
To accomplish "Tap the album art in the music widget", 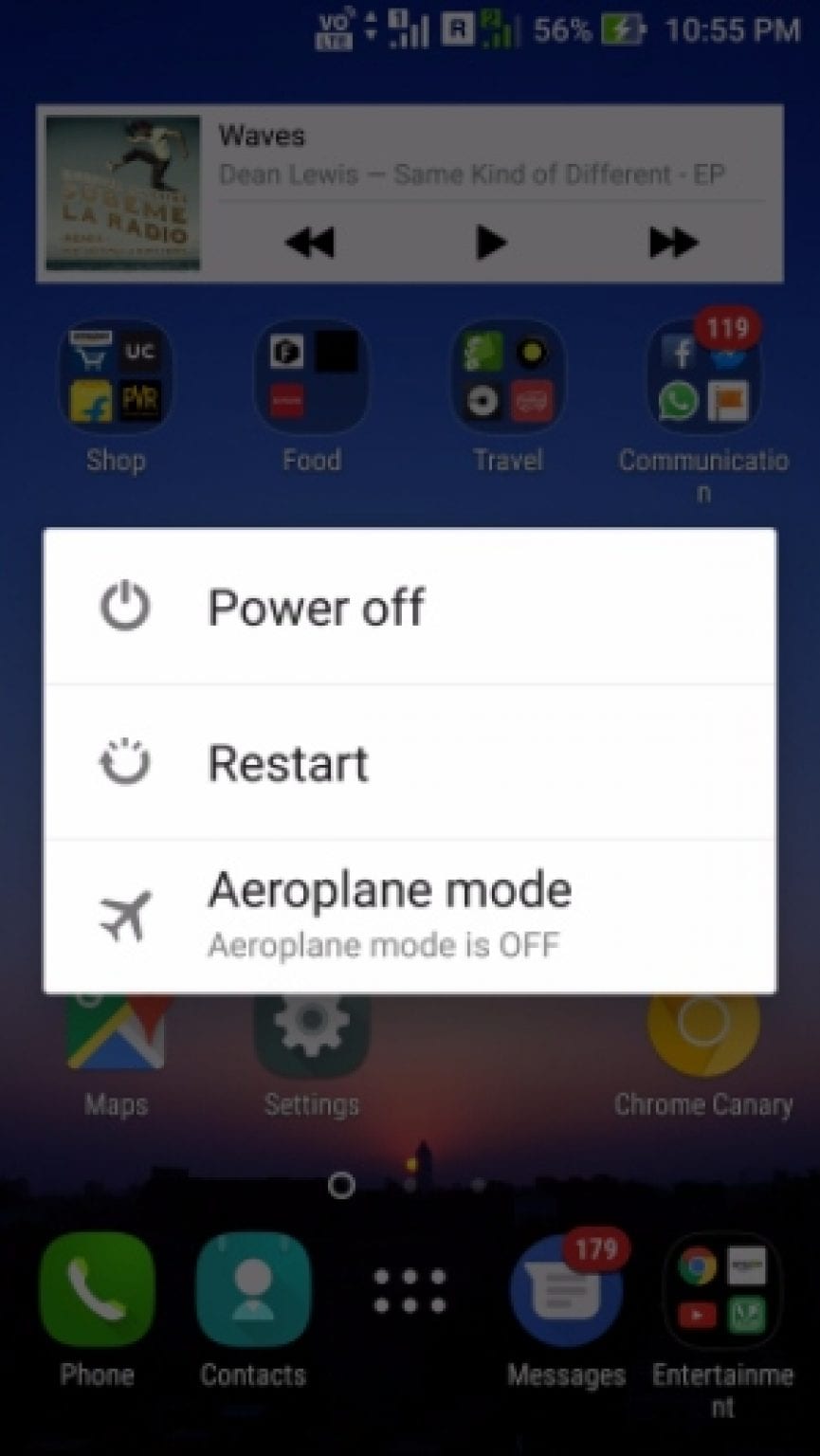I will coord(122,193).
